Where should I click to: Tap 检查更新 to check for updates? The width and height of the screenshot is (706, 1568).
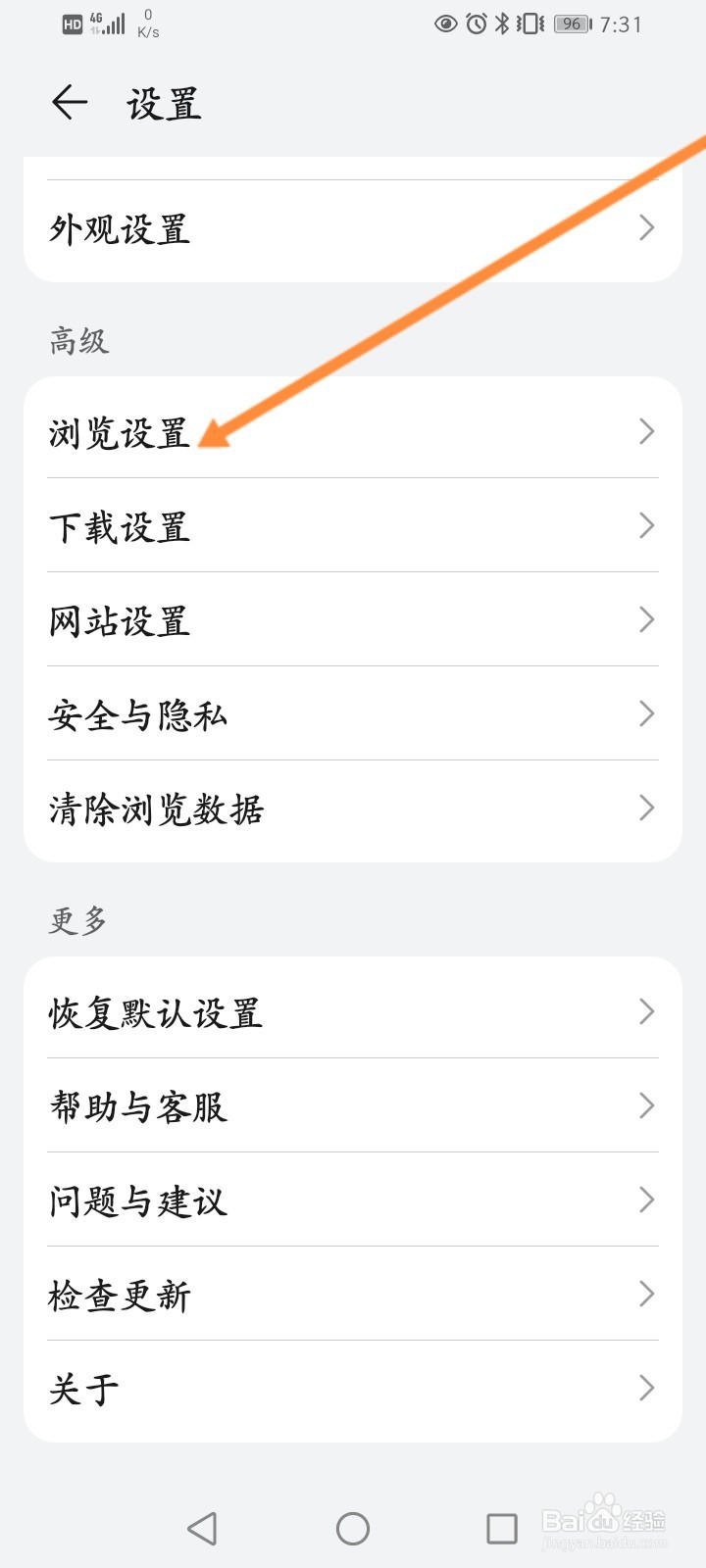pos(353,1294)
